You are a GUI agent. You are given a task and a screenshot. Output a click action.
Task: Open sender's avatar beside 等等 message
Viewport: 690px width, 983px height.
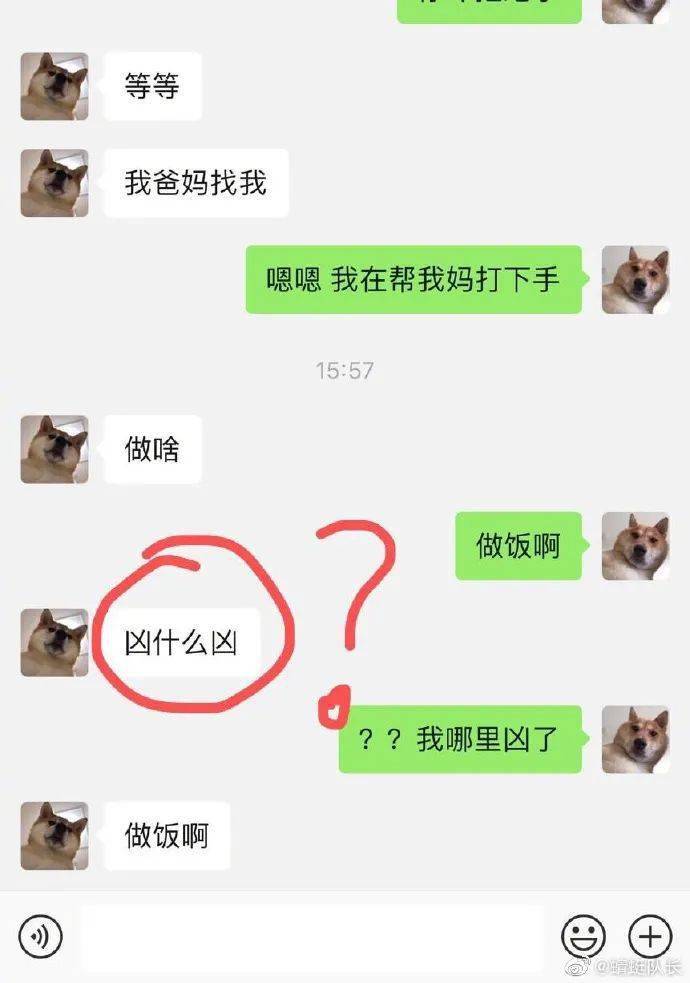pos(55,87)
